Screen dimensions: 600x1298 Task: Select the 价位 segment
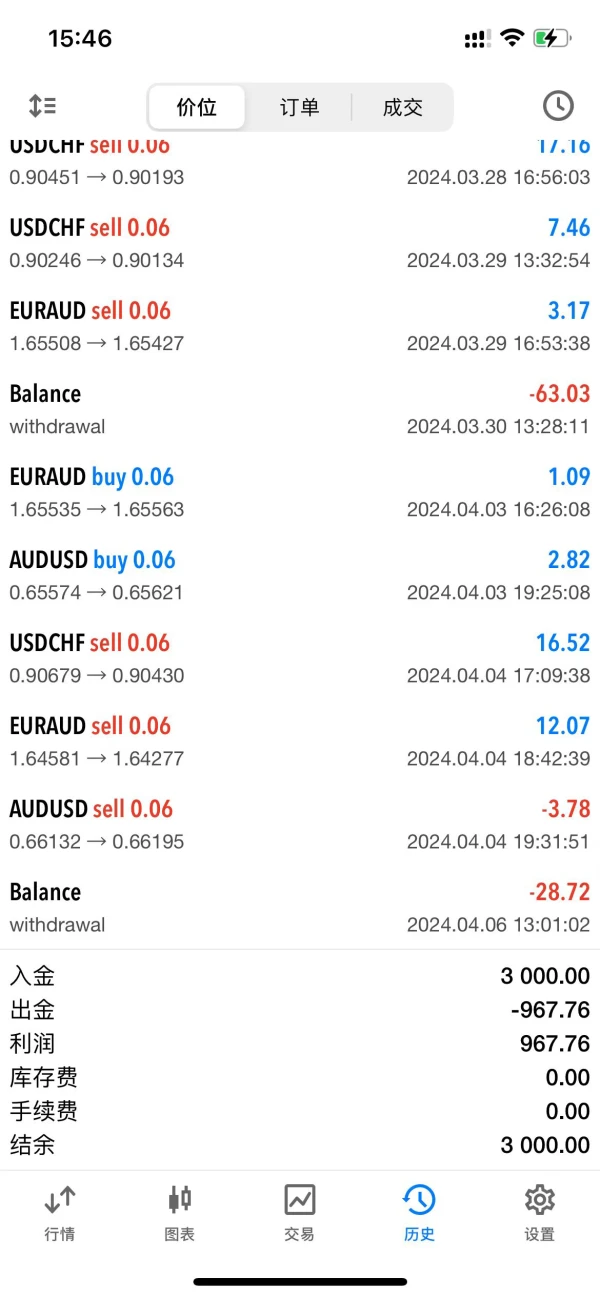197,107
